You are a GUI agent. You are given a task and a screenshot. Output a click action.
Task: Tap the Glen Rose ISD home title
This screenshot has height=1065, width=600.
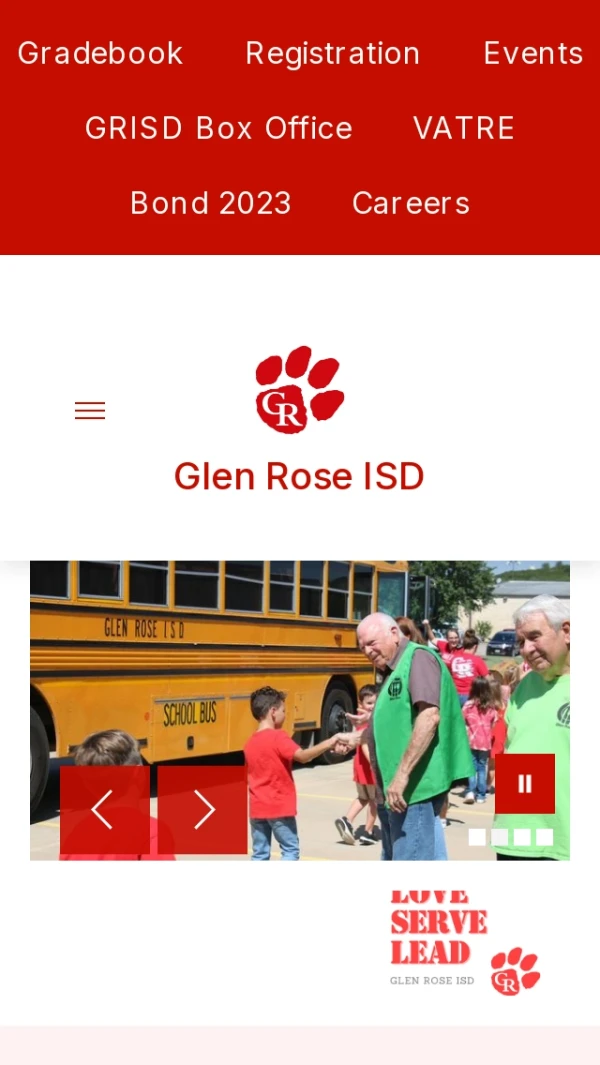pos(299,476)
